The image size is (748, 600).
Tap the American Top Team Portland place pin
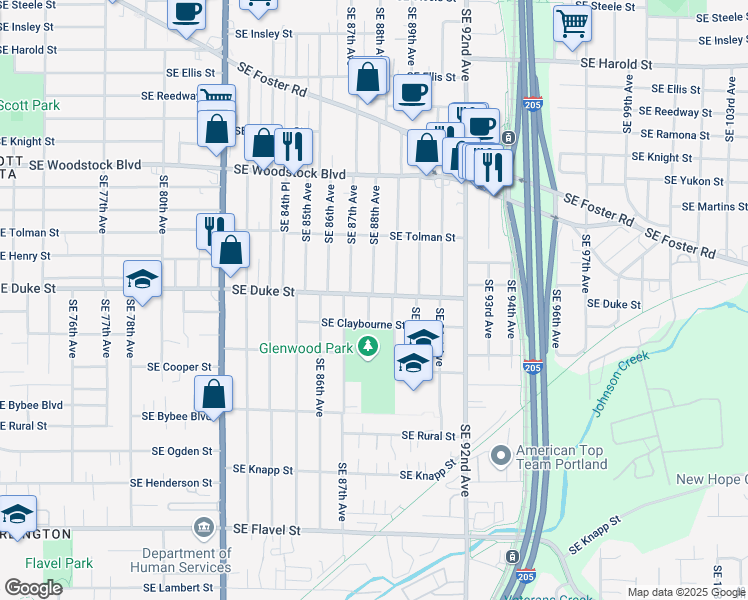coord(500,457)
